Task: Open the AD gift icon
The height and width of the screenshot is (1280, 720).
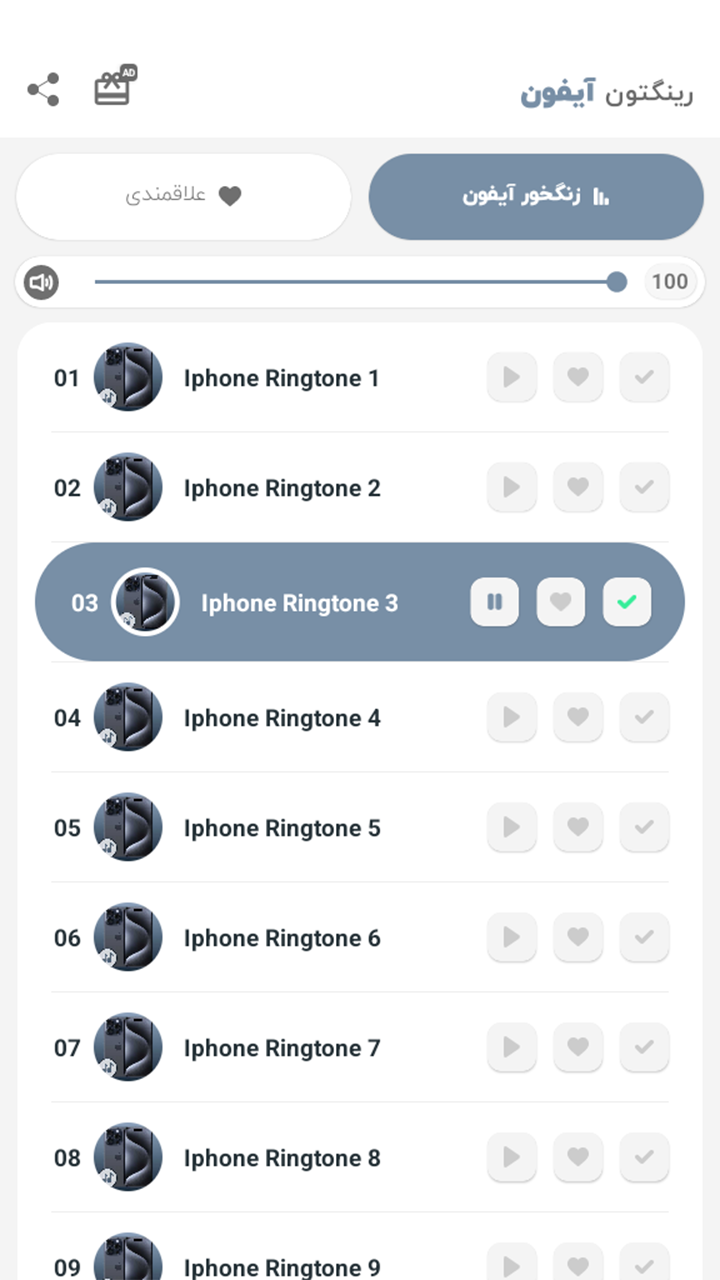Action: click(114, 87)
